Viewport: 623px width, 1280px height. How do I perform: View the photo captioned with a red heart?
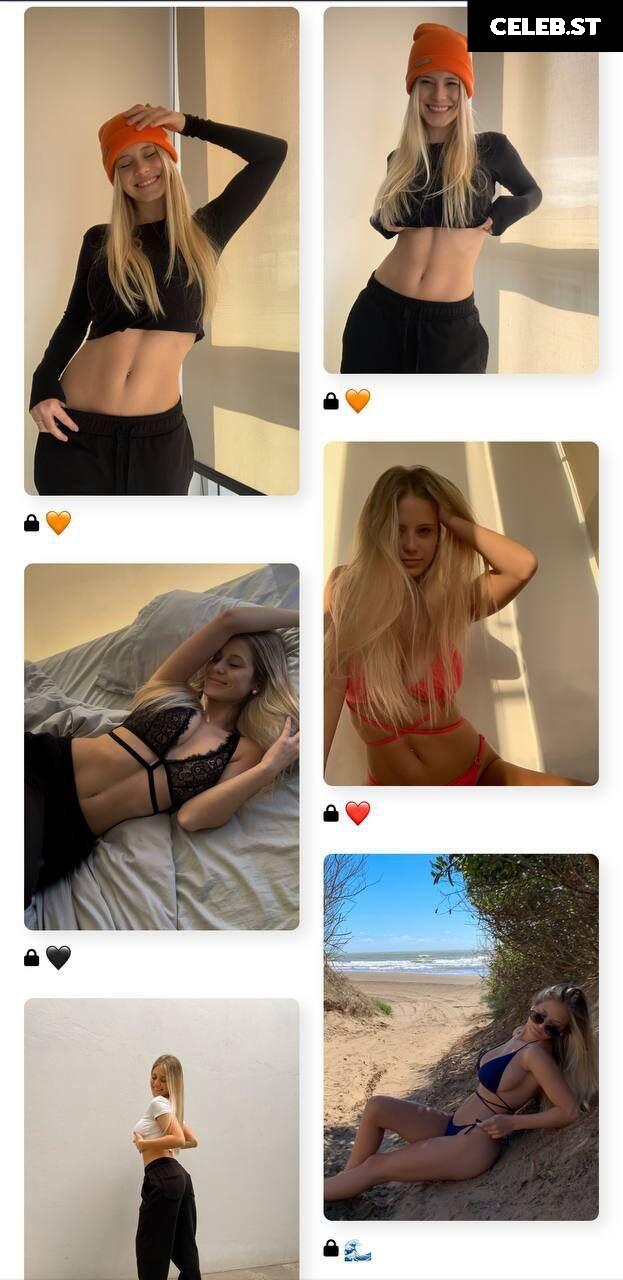[460, 613]
